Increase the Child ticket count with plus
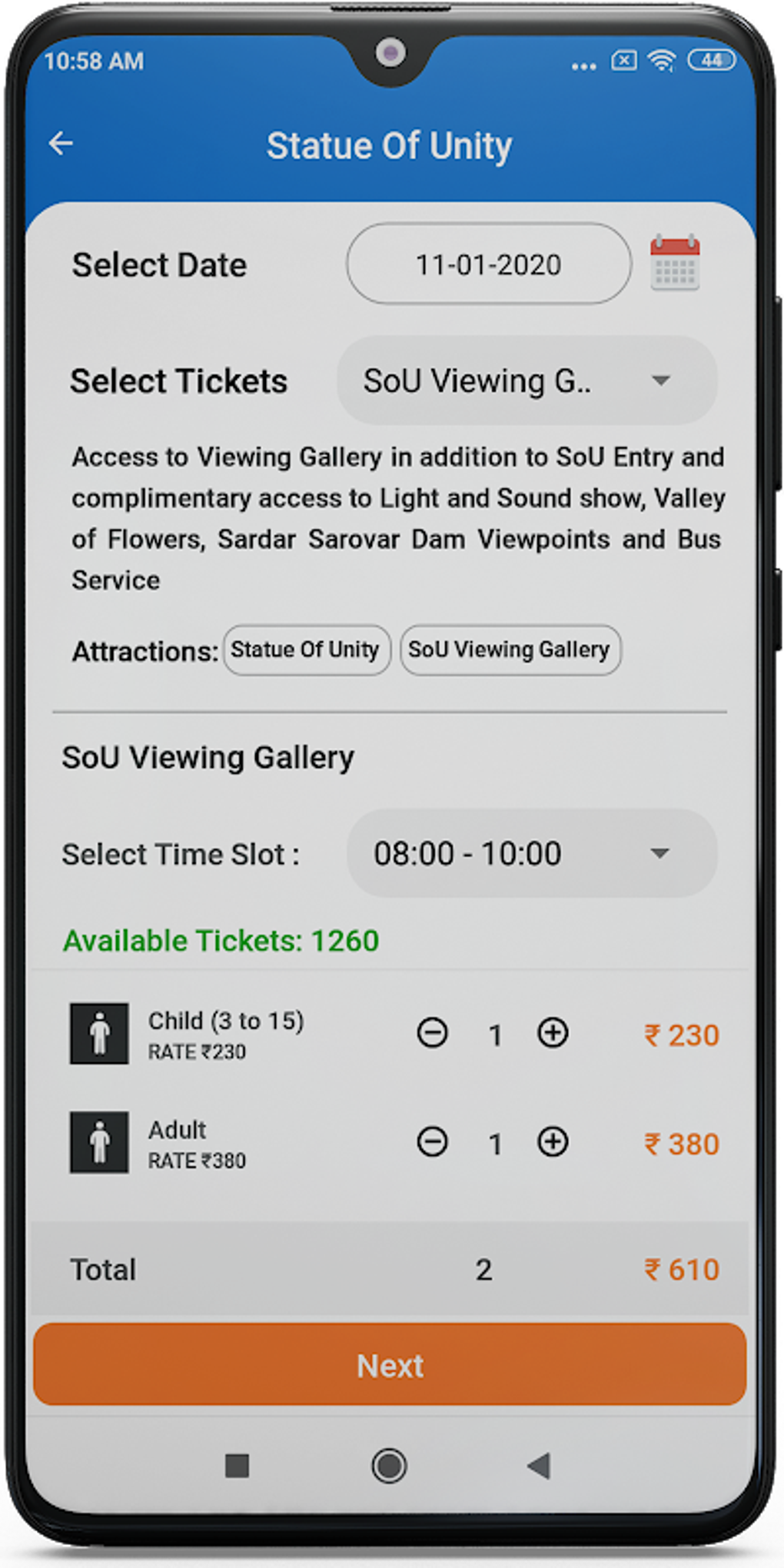784x1568 pixels. click(553, 1034)
